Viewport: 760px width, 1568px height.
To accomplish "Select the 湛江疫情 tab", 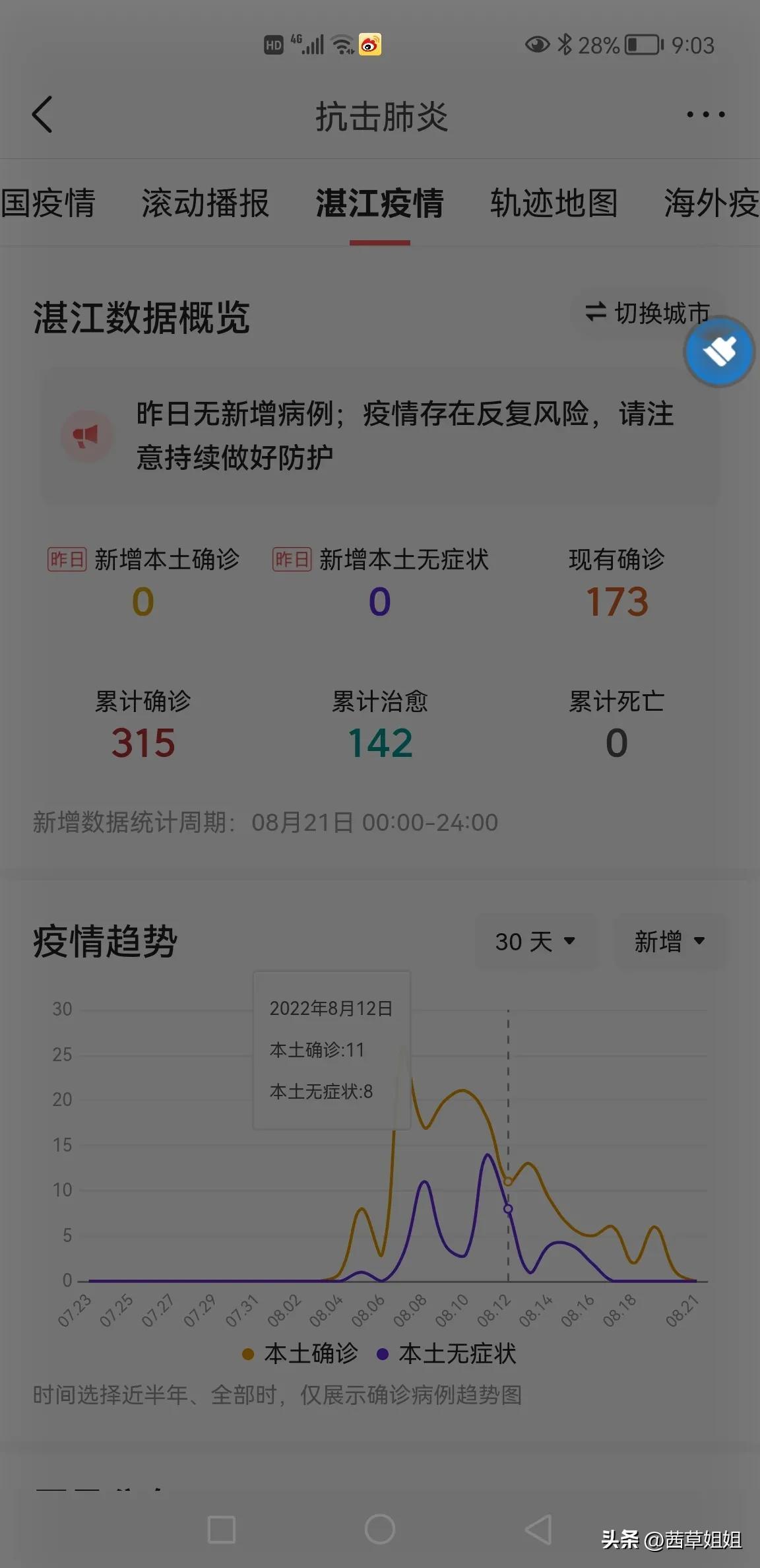I will 379,203.
